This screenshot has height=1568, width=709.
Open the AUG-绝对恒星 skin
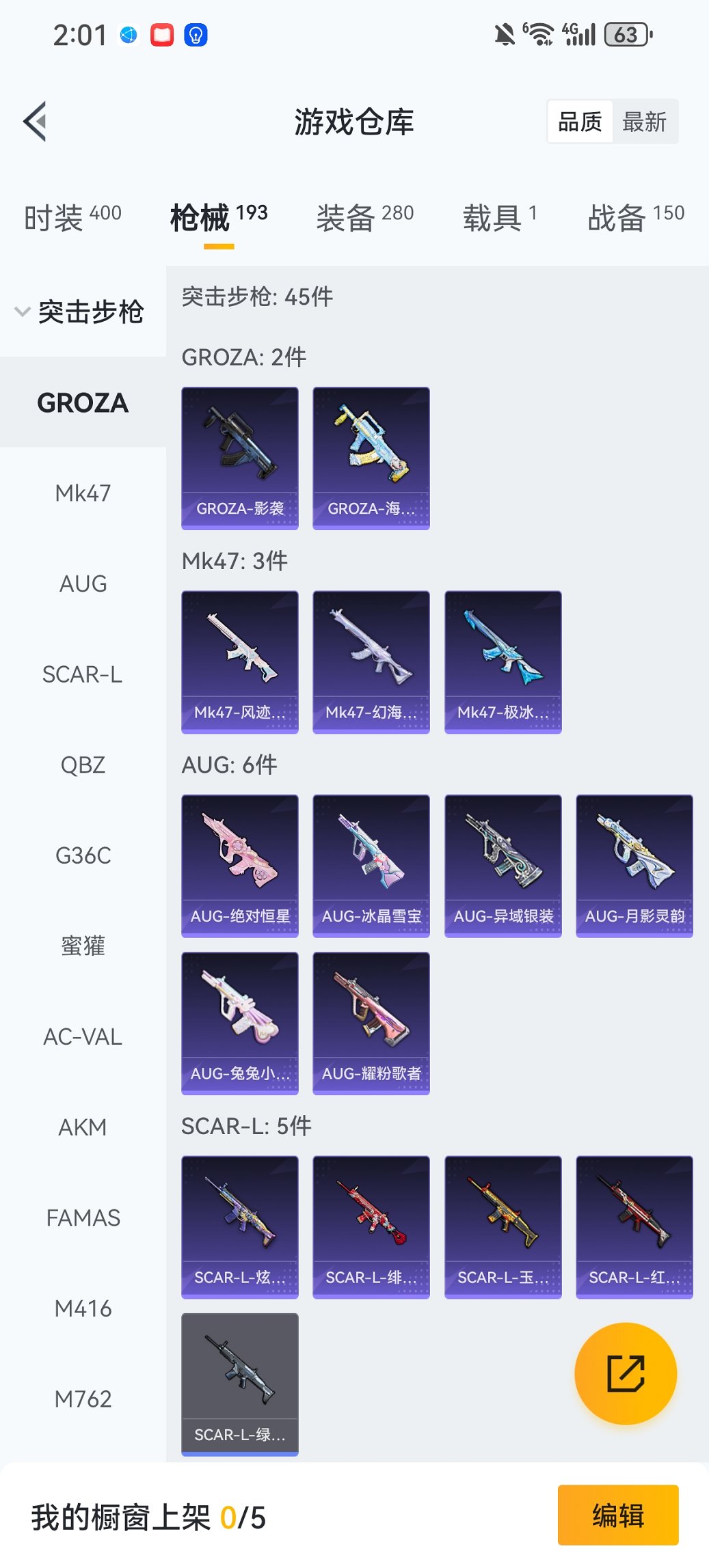(240, 865)
